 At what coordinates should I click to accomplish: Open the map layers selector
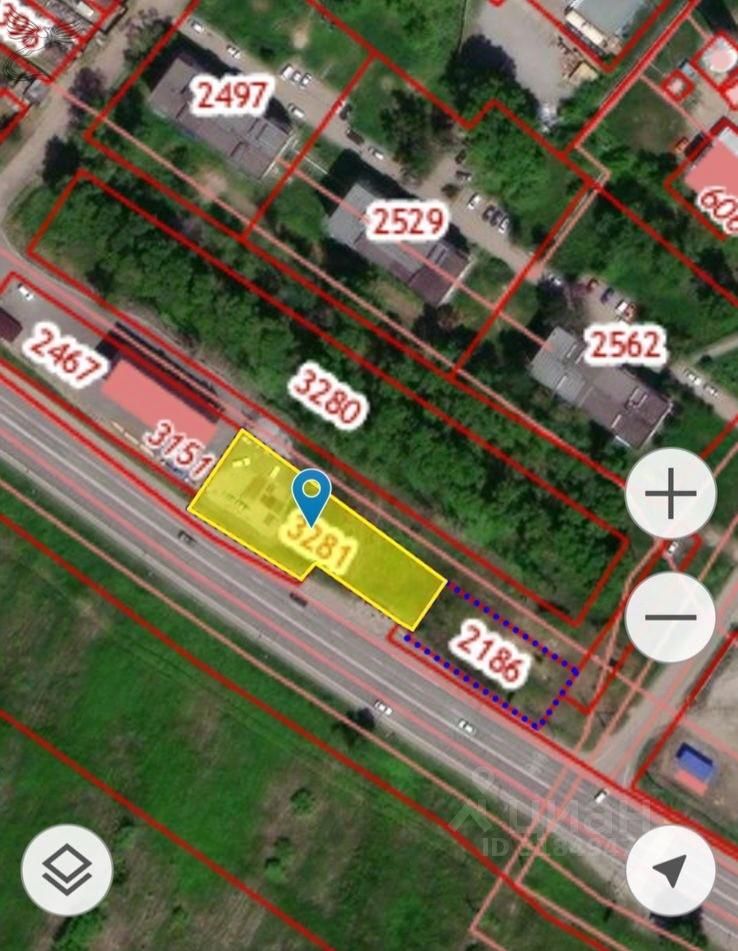pyautogui.click(x=67, y=869)
